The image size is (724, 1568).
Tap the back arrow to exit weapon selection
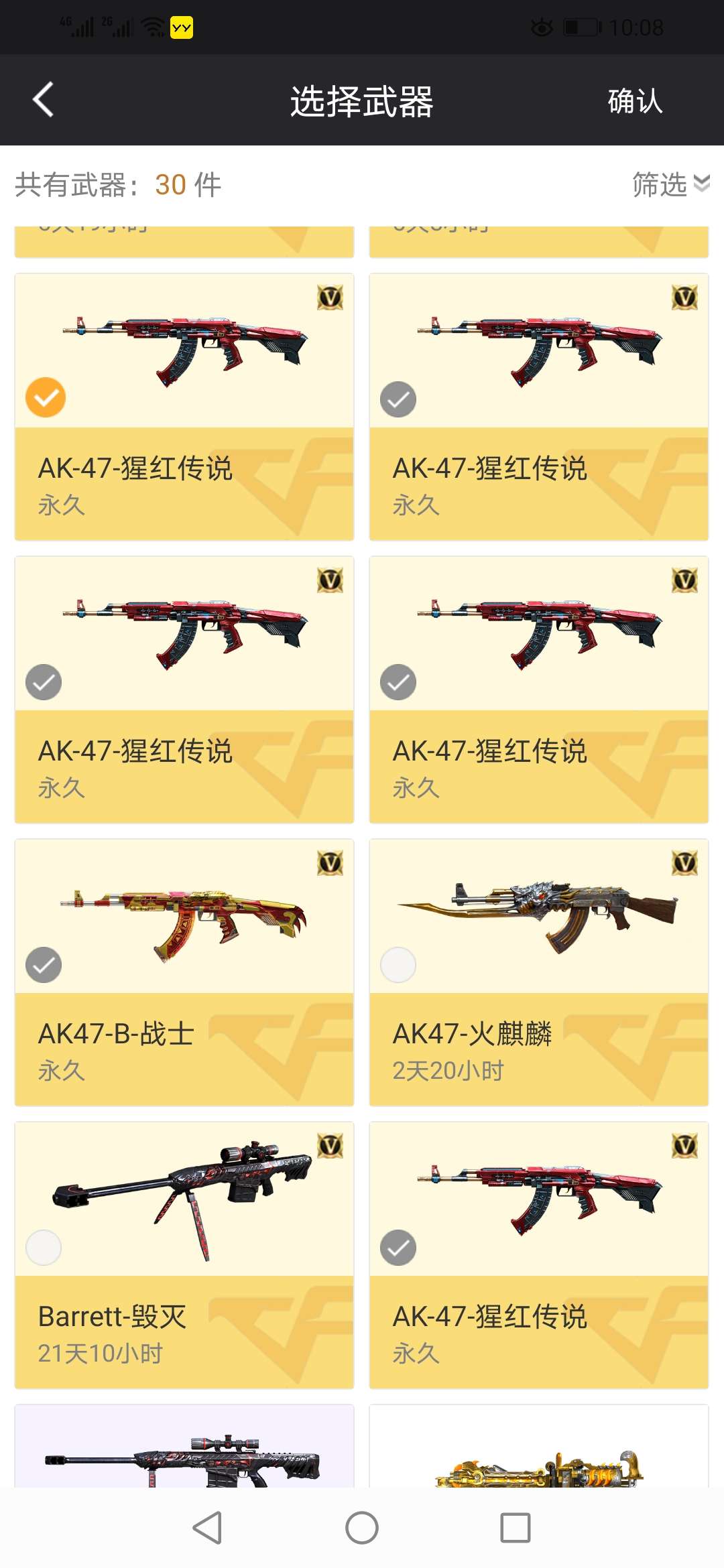pos(43,101)
